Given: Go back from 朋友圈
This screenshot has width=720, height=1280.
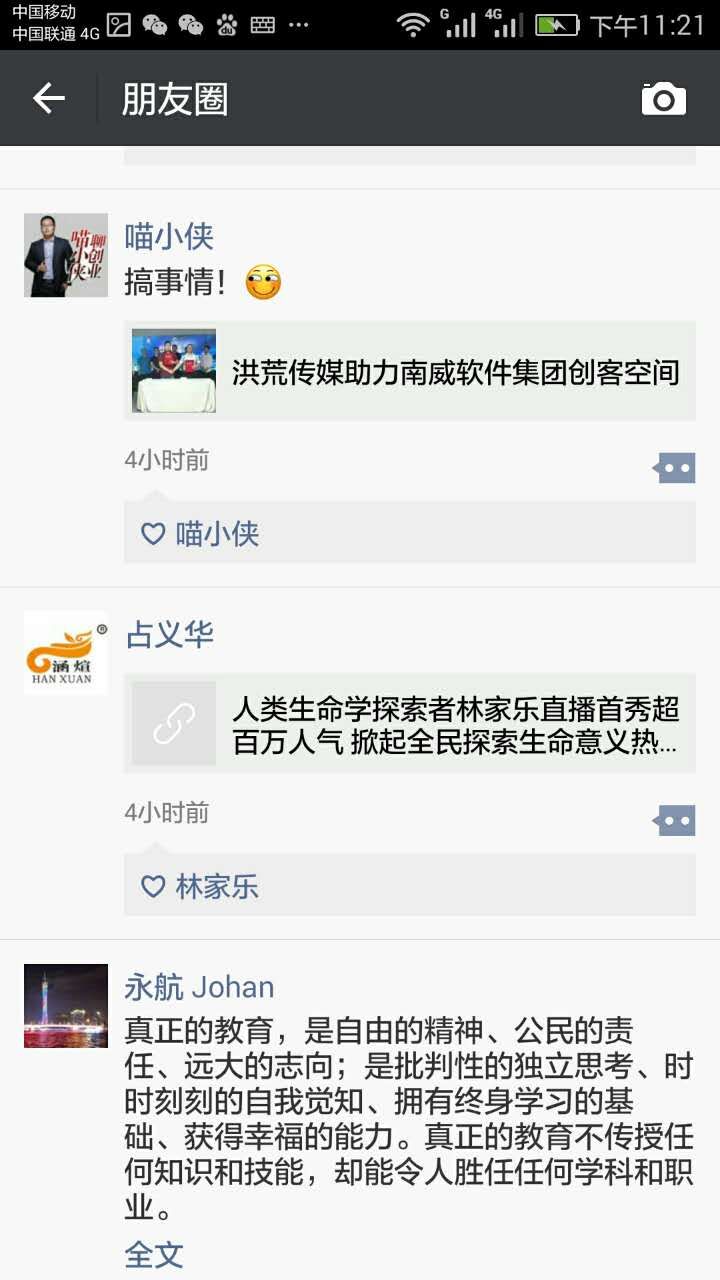Looking at the screenshot, I should coord(48,98).
